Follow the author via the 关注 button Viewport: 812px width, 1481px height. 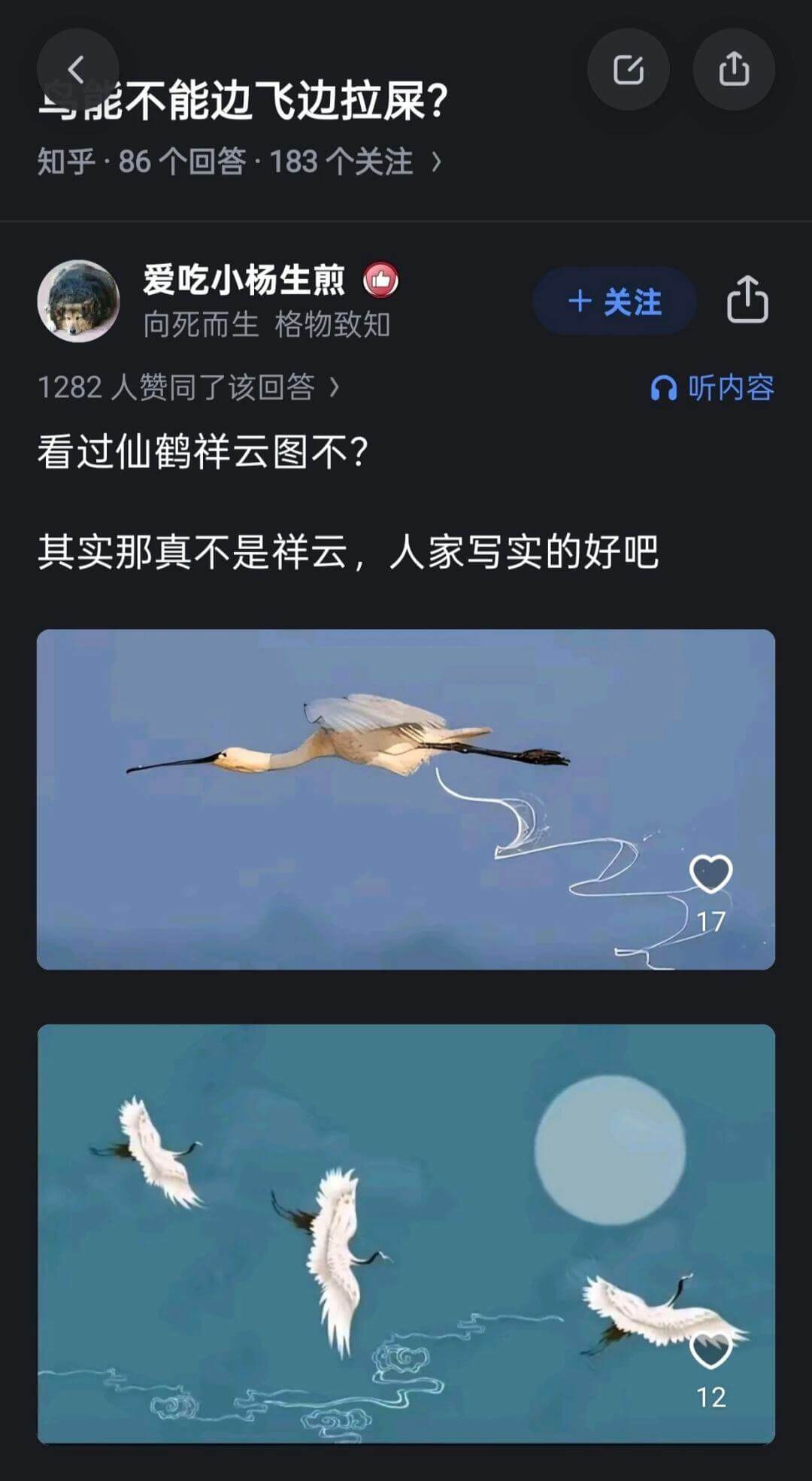coord(614,302)
